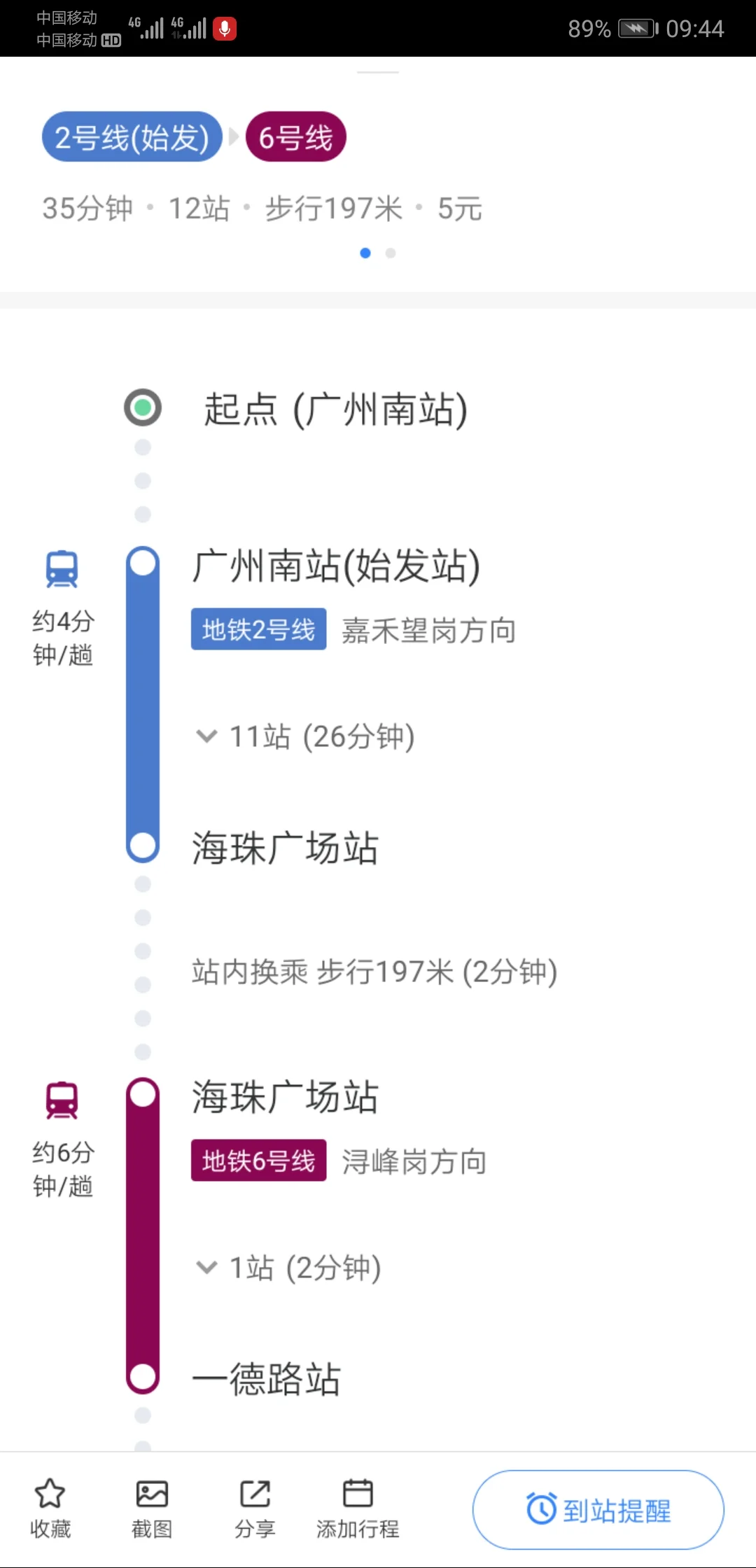This screenshot has height=1568, width=756.
Task: Click the 地铁2号线 line badge
Action: tap(258, 629)
